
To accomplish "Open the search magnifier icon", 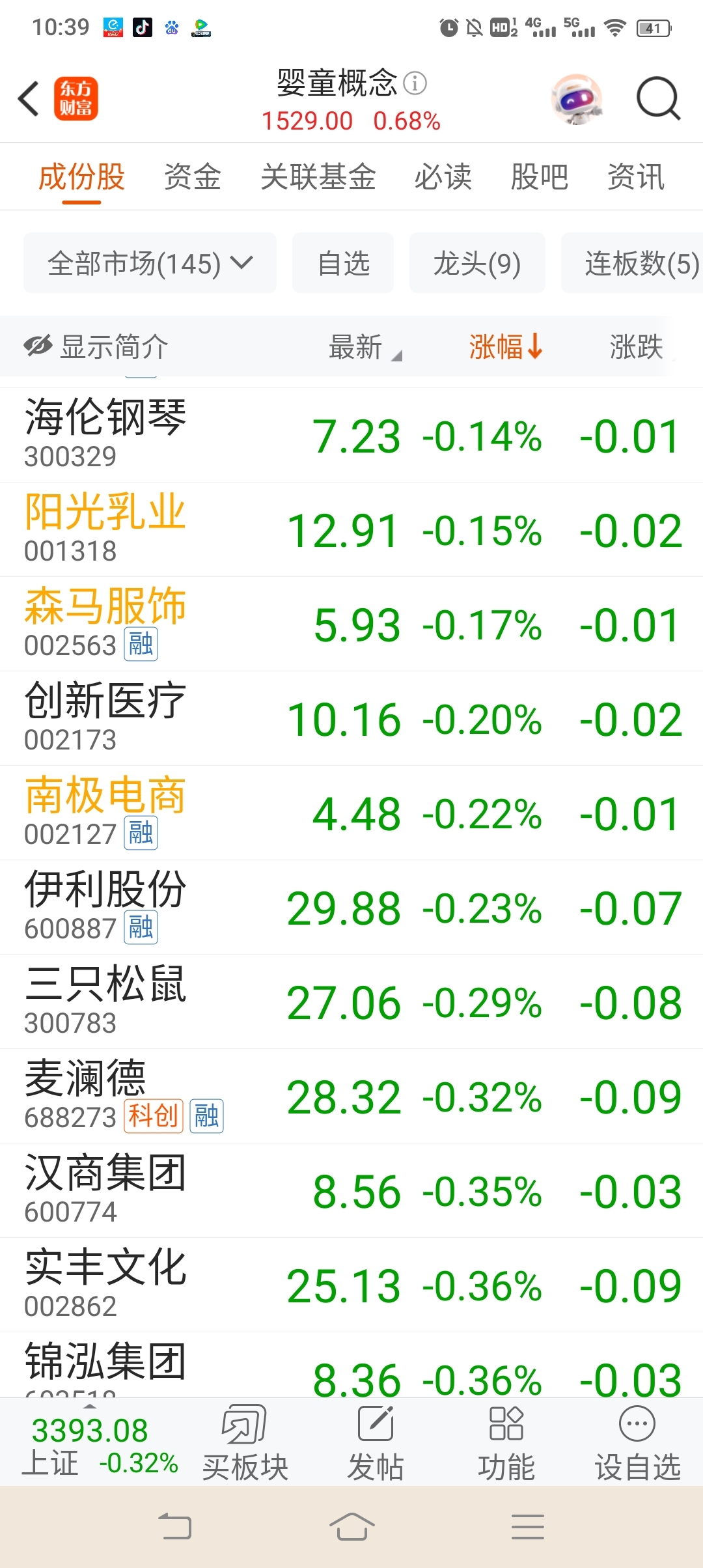I will 658,99.
